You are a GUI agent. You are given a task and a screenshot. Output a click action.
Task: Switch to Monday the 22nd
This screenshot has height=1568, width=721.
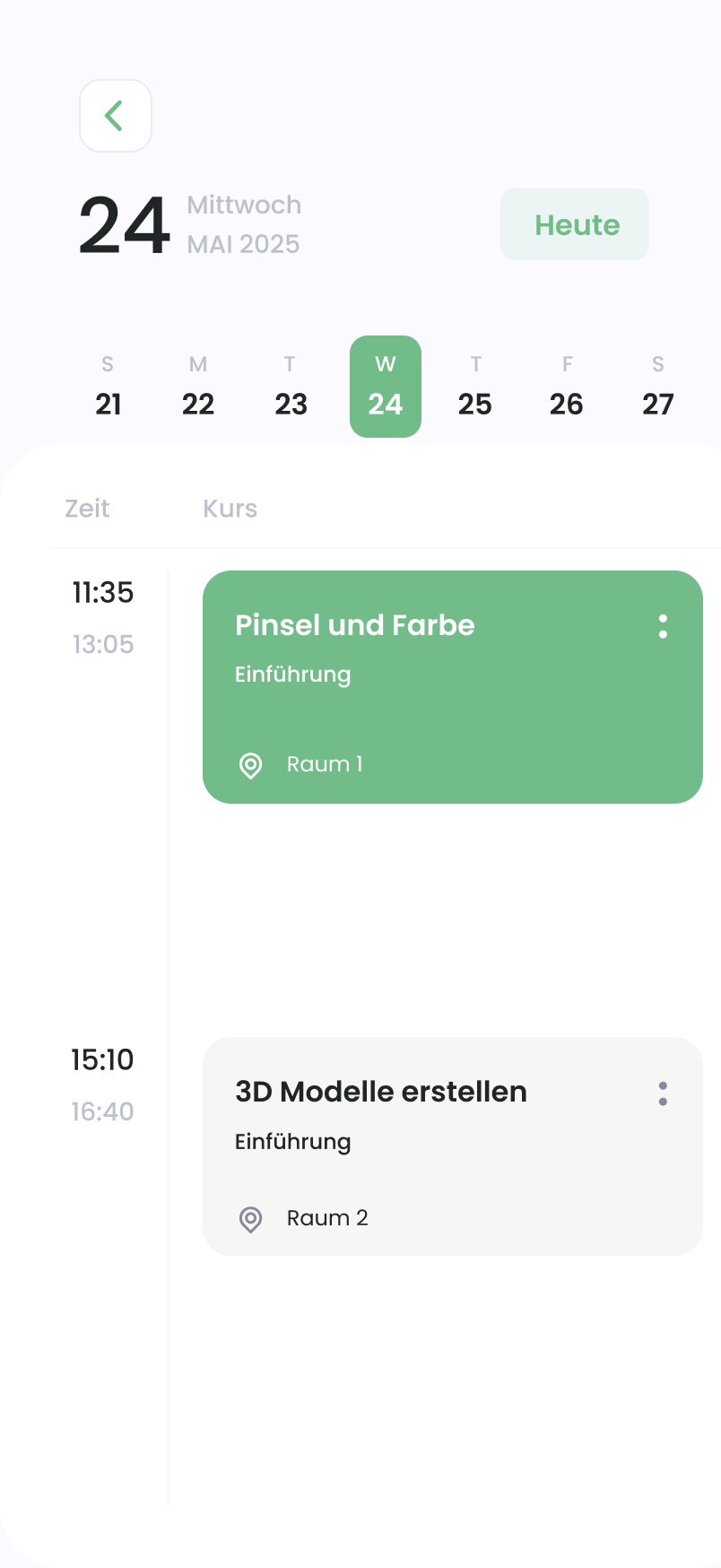[198, 388]
